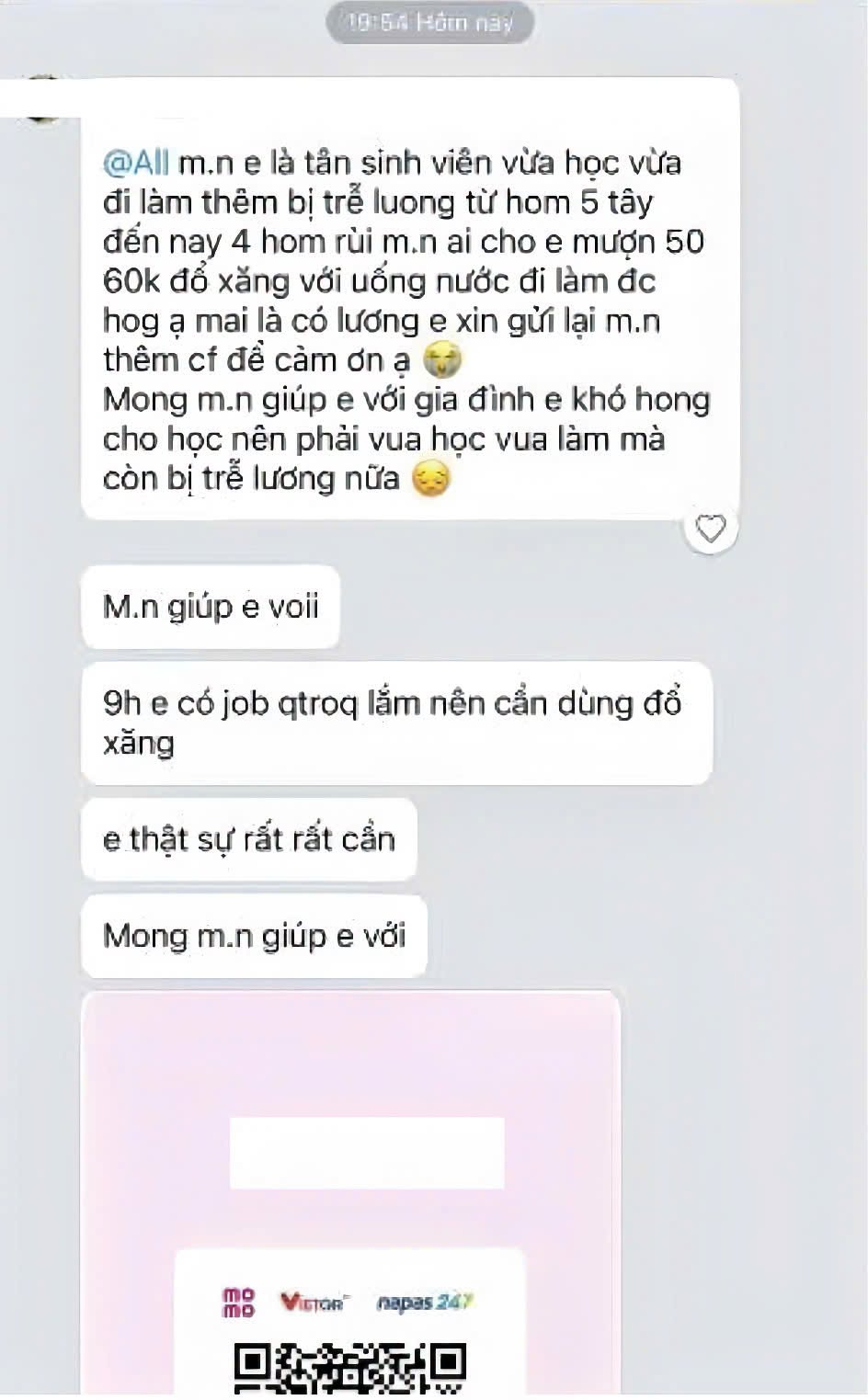868x1400 pixels.
Task: Open the shared QR payment image
Action: (351, 1194)
